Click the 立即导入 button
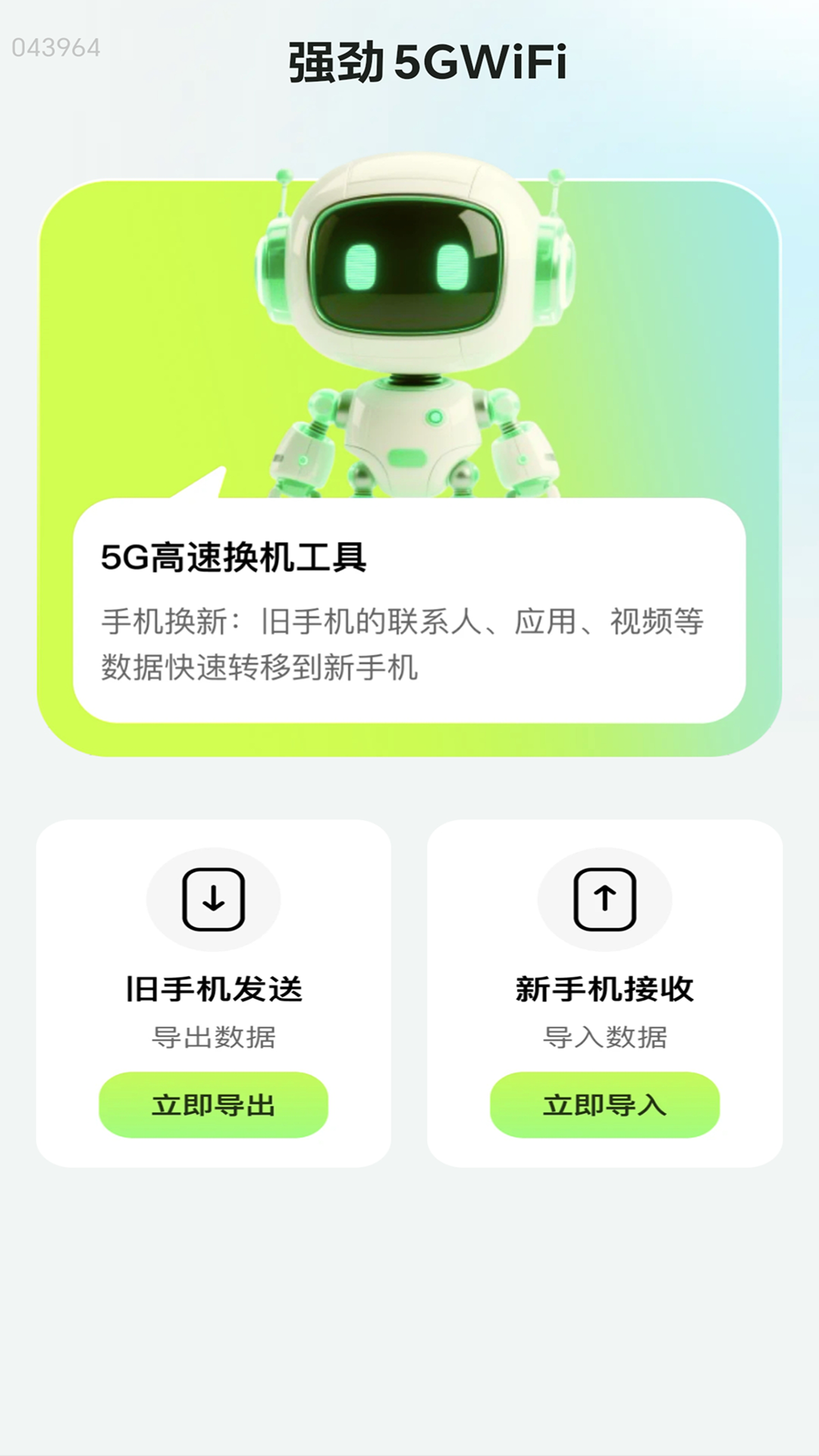819x1456 pixels. (604, 1105)
